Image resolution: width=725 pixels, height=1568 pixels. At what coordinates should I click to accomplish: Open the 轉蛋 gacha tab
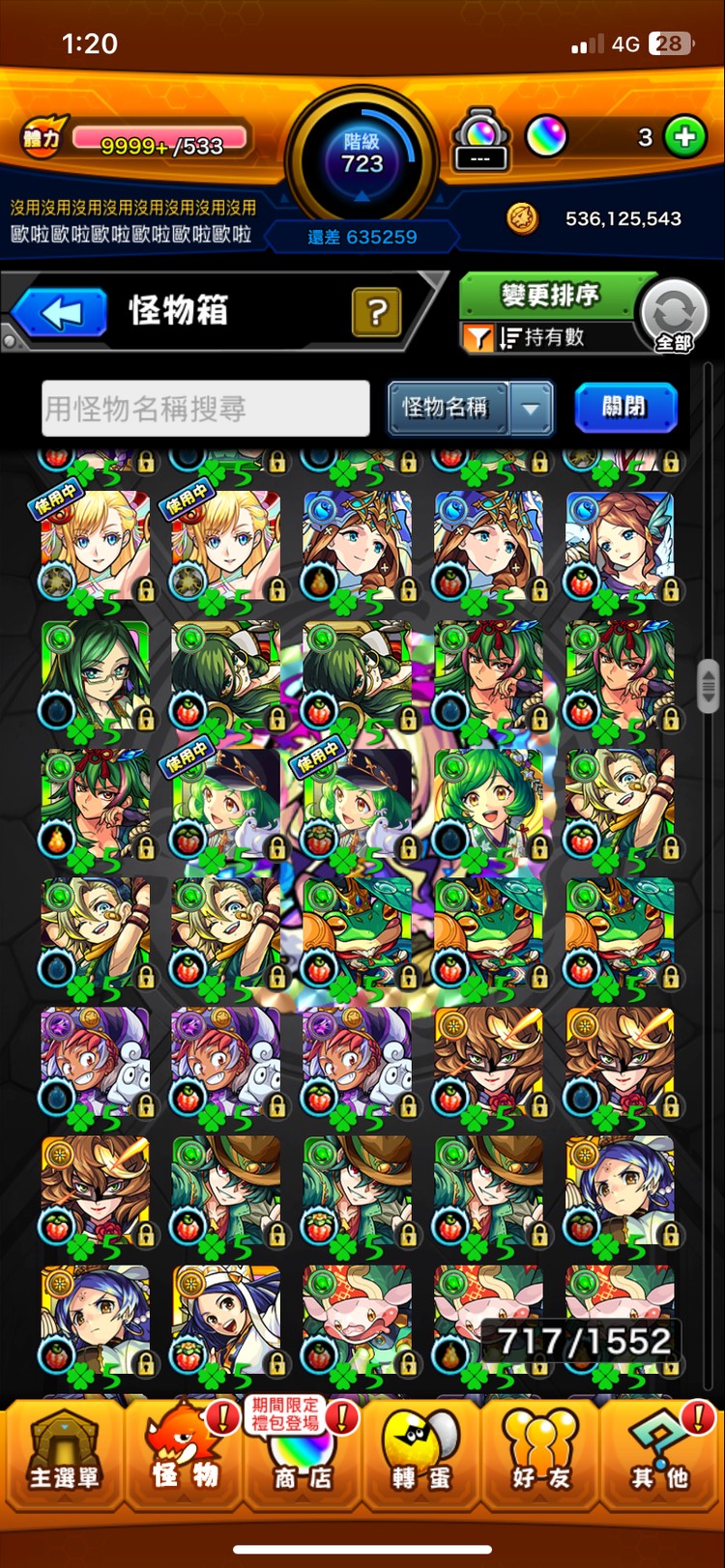pos(422,1455)
